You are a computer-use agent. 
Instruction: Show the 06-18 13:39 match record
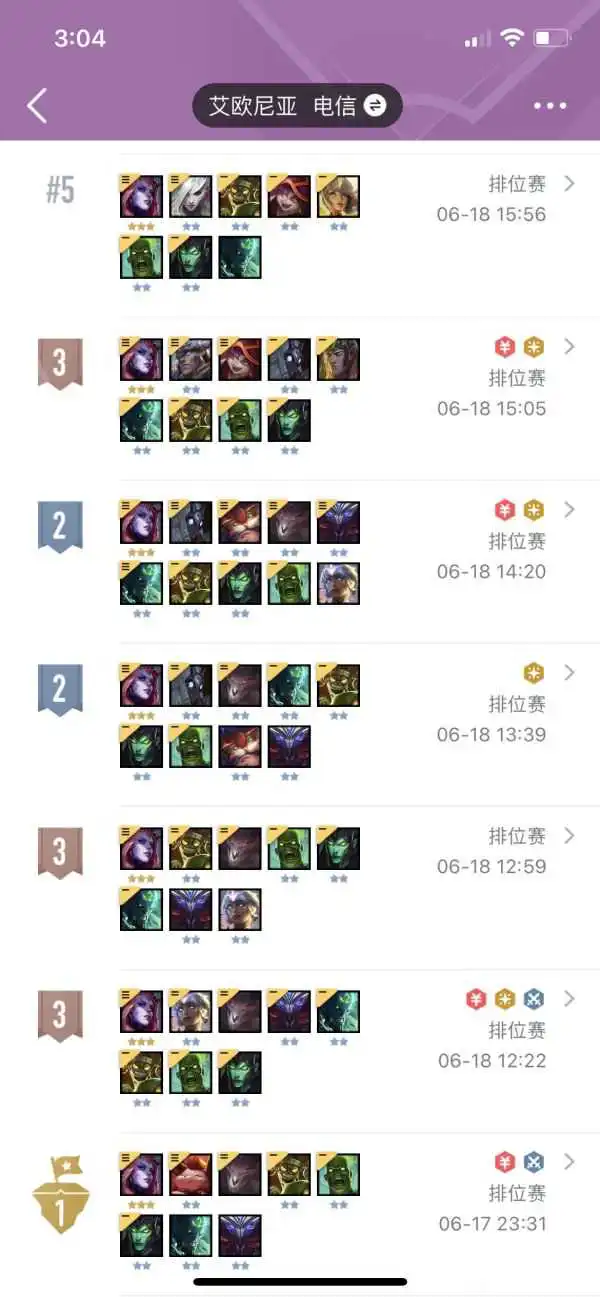tap(569, 673)
